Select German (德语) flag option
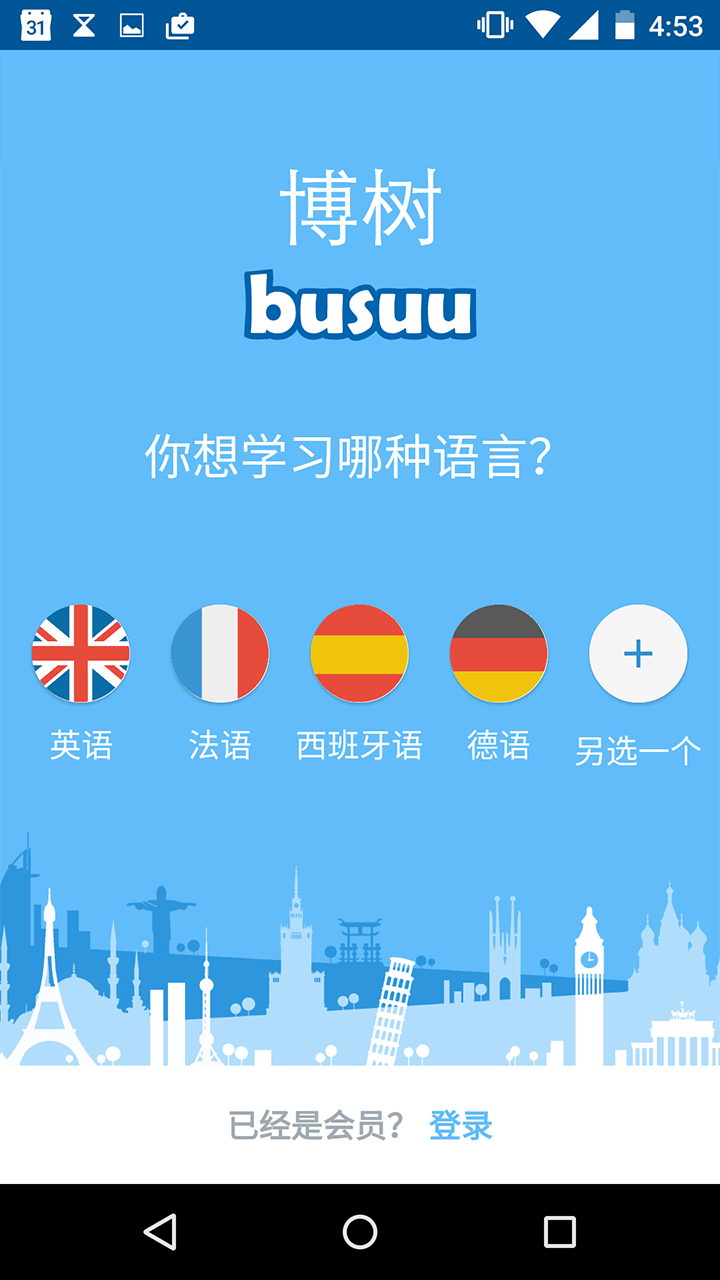This screenshot has height=1280, width=720. [x=498, y=654]
